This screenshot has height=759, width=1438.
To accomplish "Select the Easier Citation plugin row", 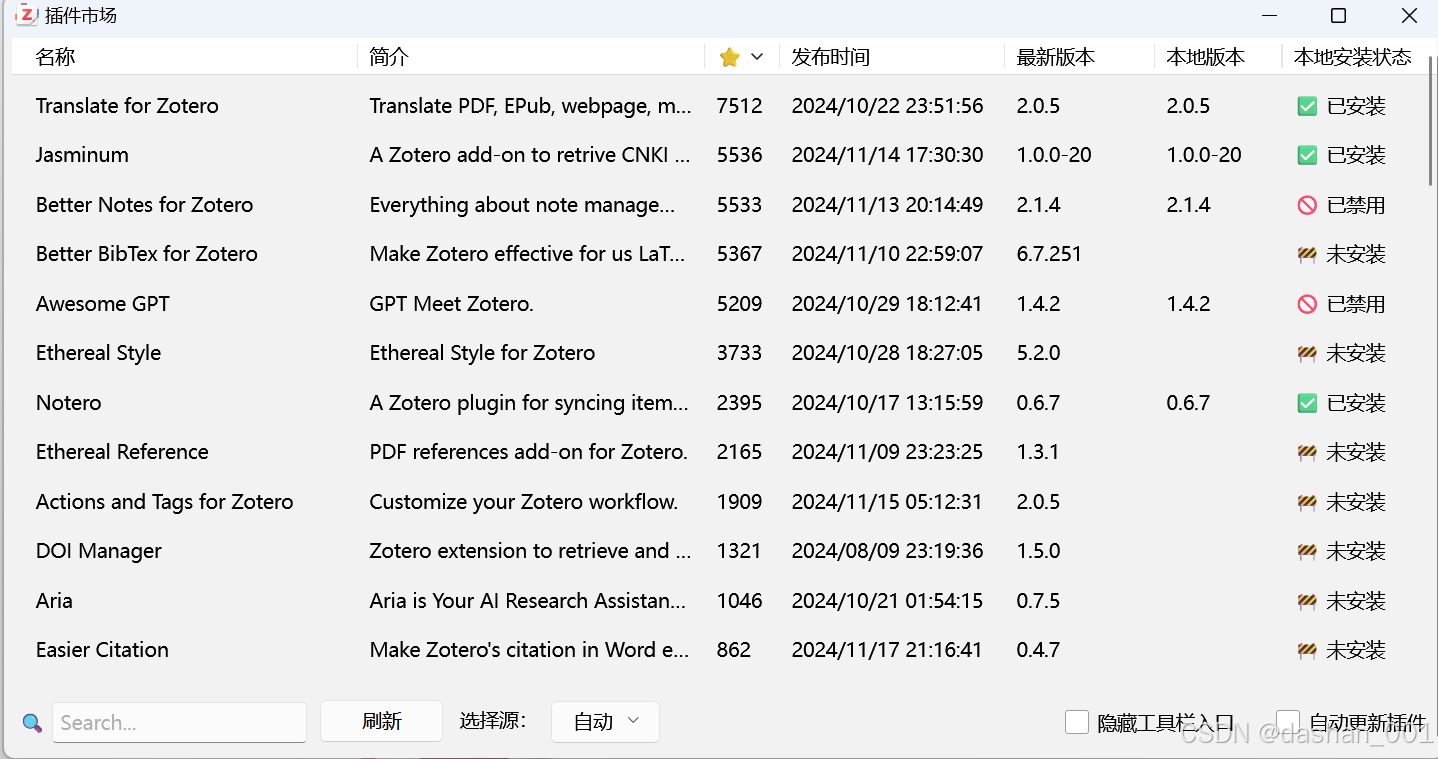I will point(102,650).
